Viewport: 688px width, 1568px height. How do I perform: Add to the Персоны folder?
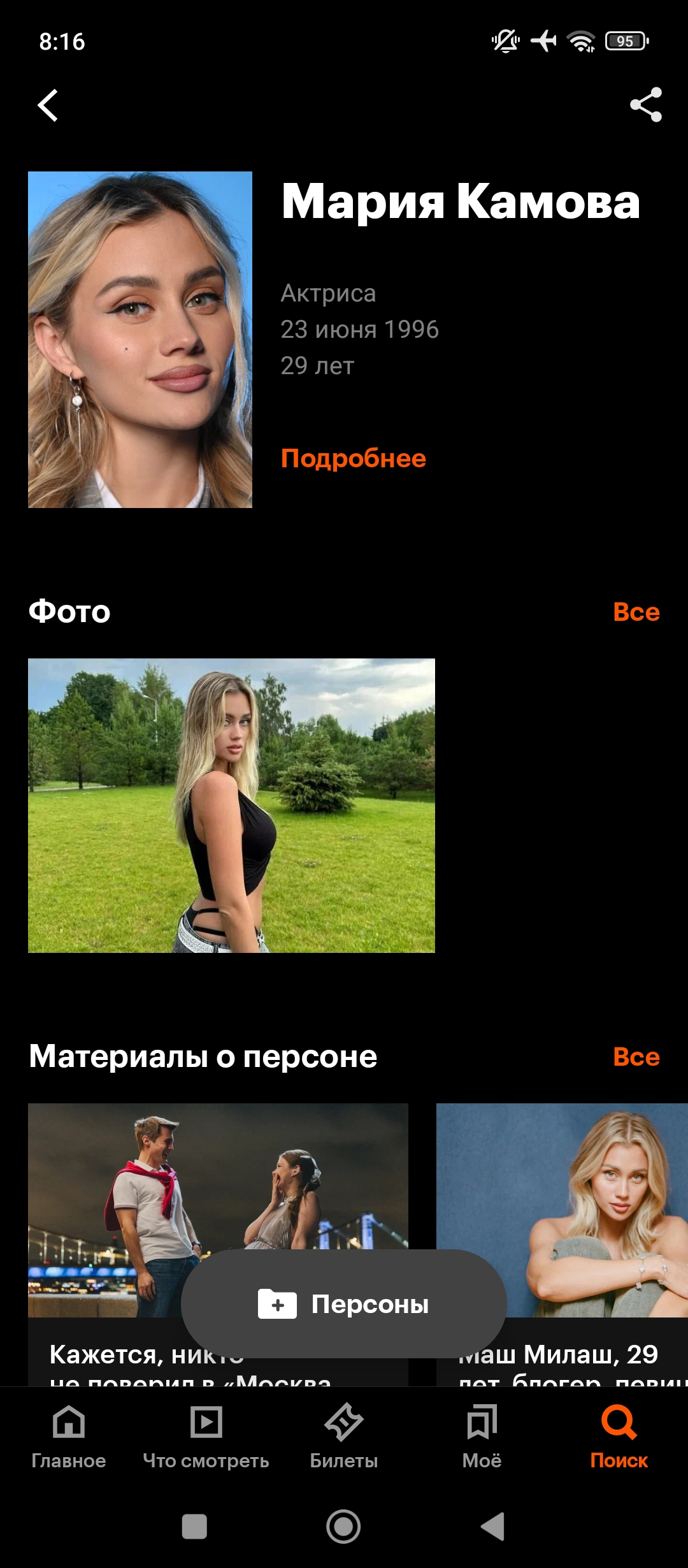coord(343,1304)
